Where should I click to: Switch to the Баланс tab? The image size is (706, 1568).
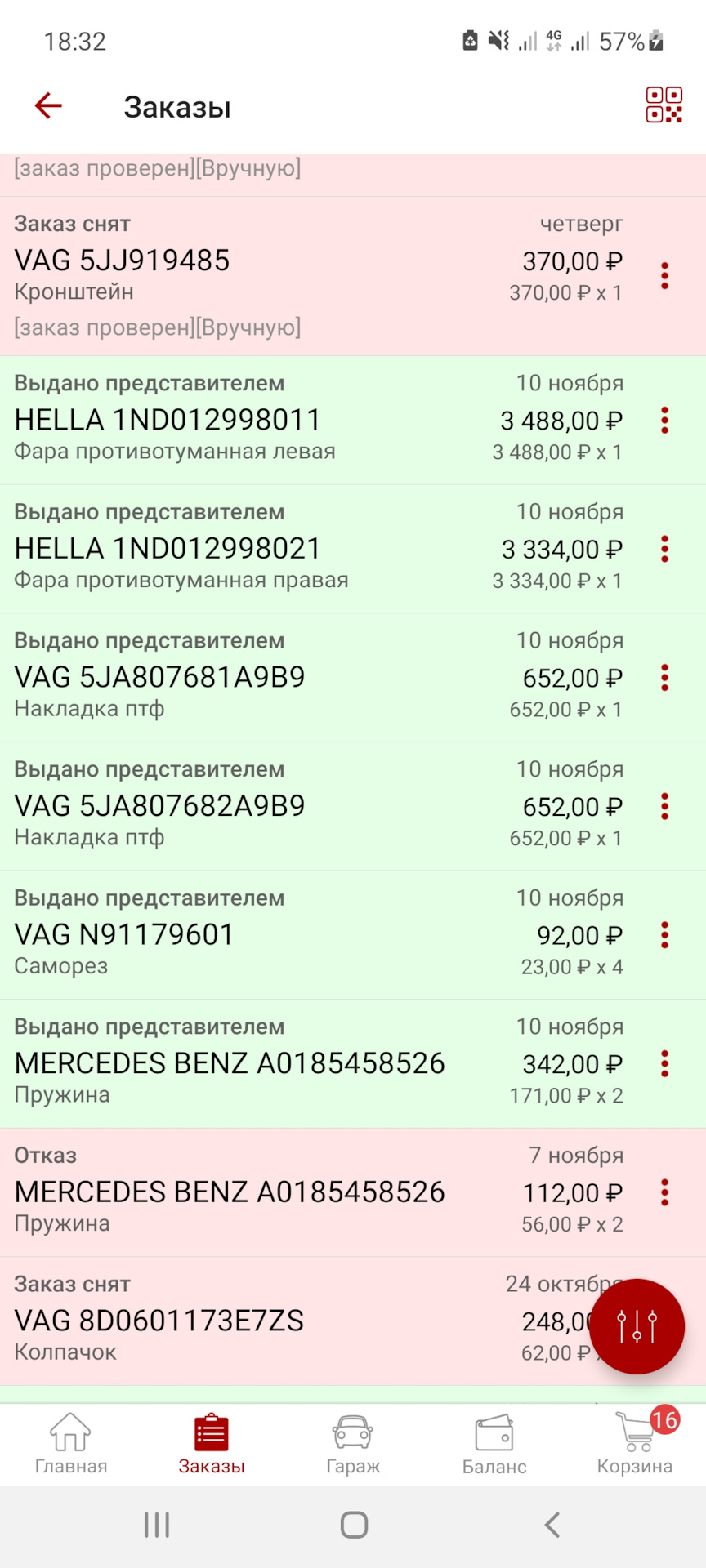pos(494,1444)
